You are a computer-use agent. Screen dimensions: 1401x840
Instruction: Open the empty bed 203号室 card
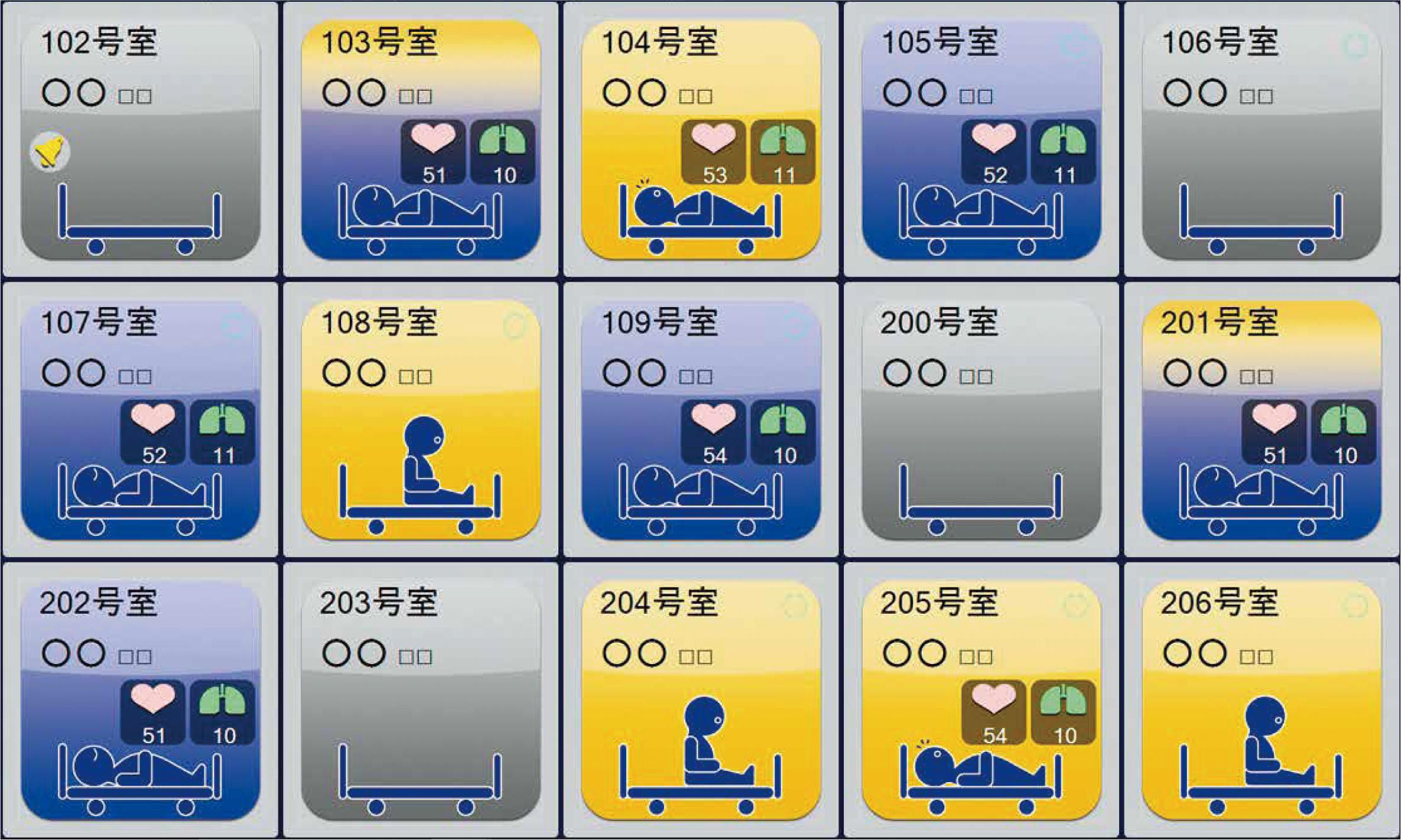point(420,701)
